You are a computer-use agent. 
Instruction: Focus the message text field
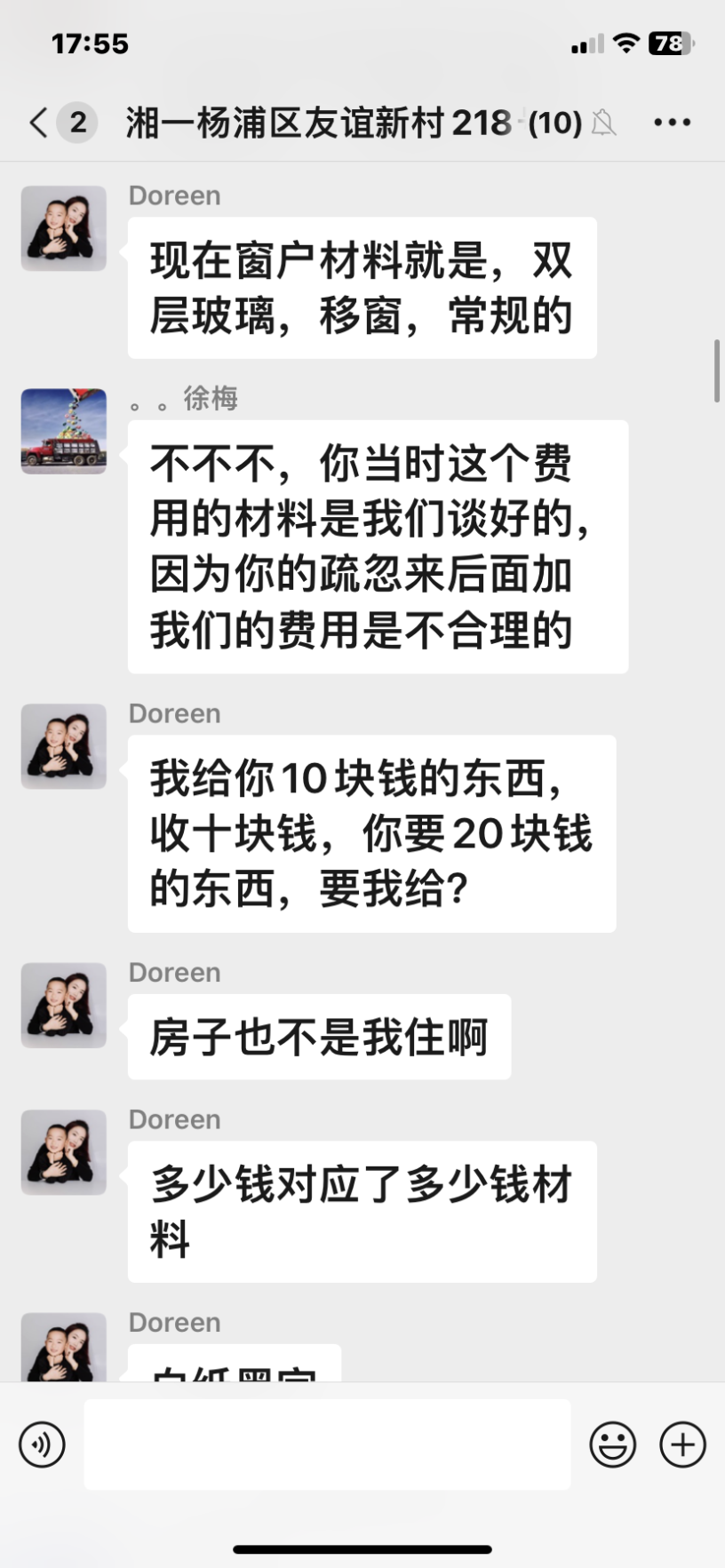(327, 1445)
